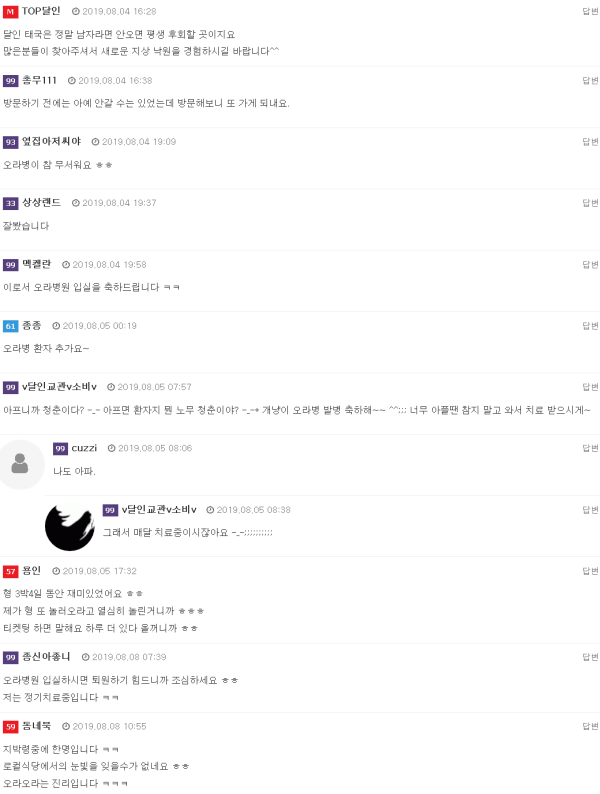Screen dimensions: 600x794
Task: Reply to 춤무111's comment
Action: click(x=590, y=80)
